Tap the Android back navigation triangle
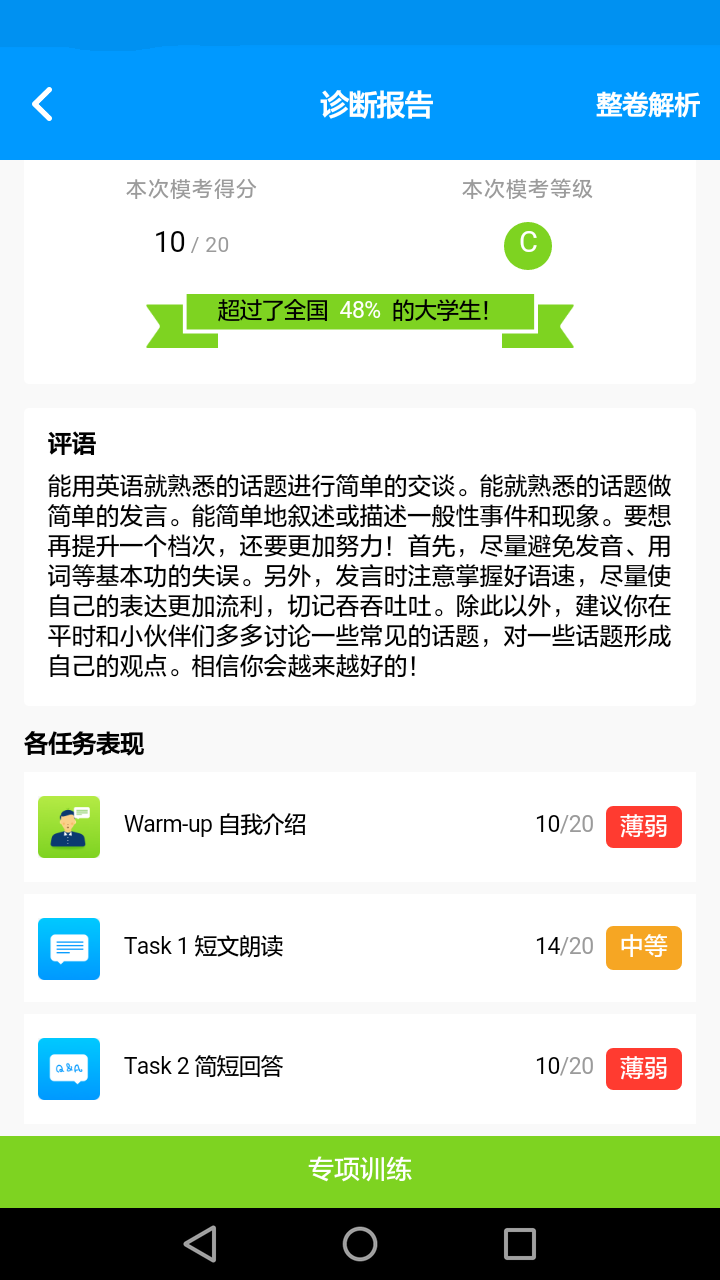The height and width of the screenshot is (1280, 720). point(200,1243)
